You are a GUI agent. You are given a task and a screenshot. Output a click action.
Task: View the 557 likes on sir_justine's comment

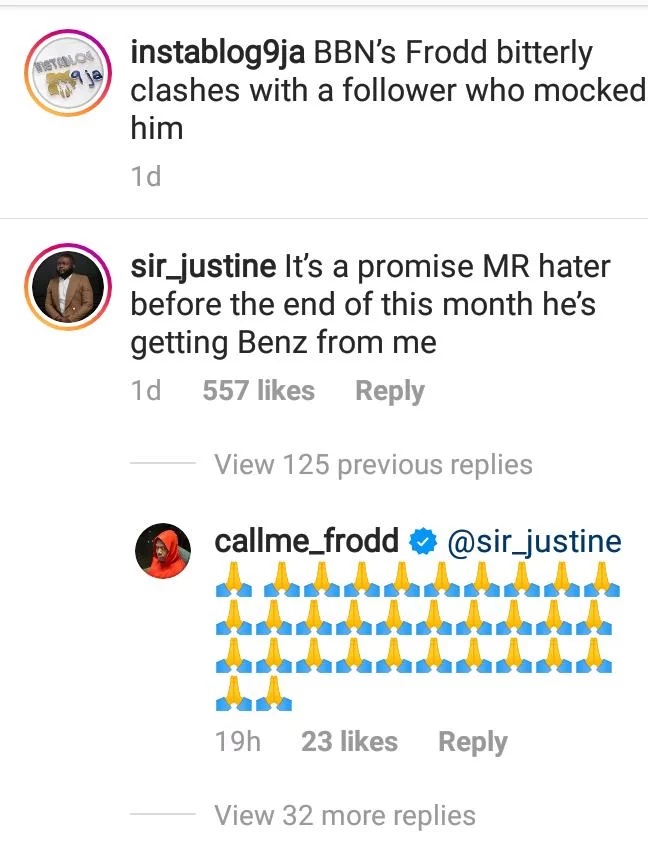pyautogui.click(x=258, y=391)
